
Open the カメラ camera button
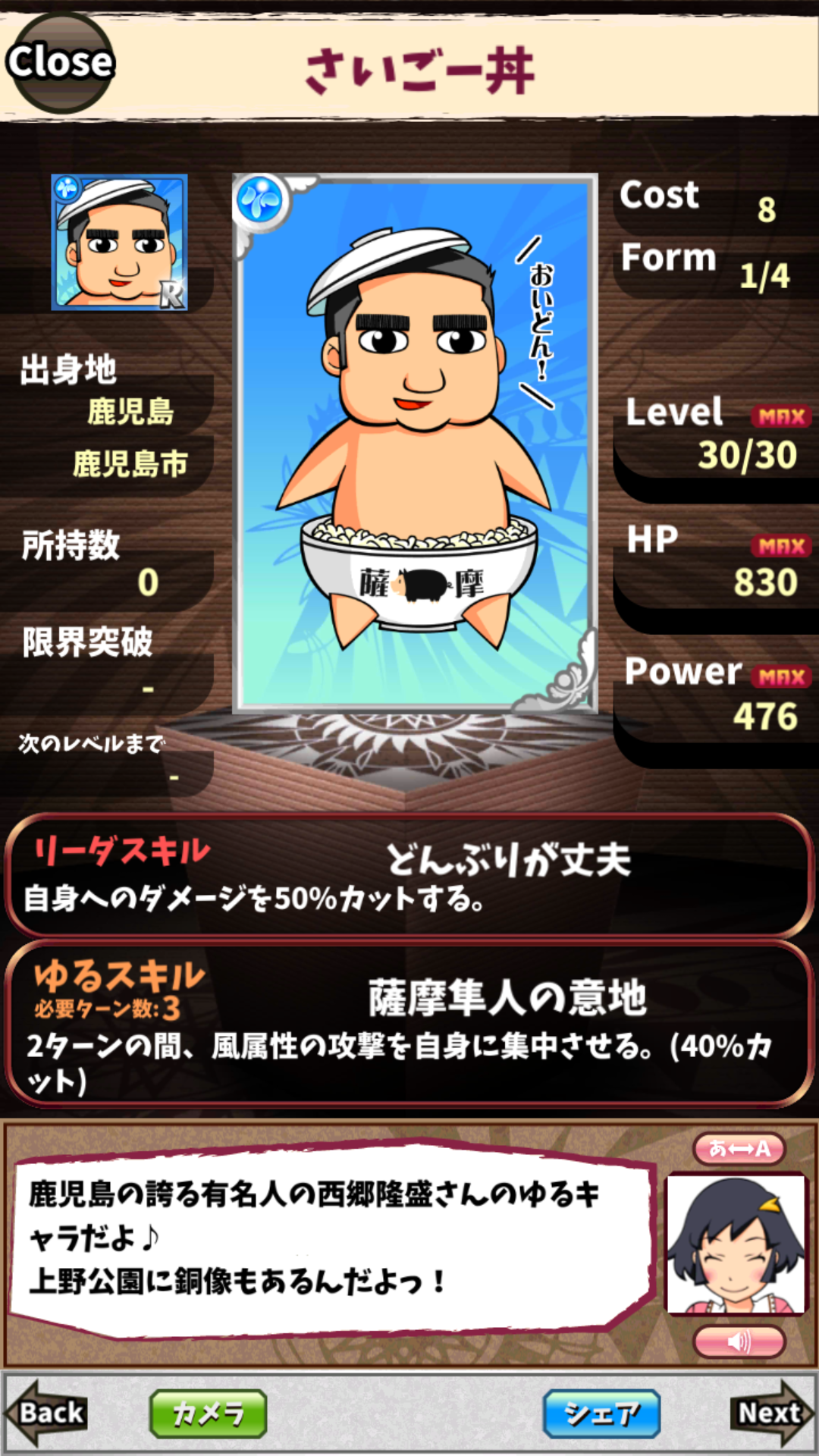(208, 1414)
